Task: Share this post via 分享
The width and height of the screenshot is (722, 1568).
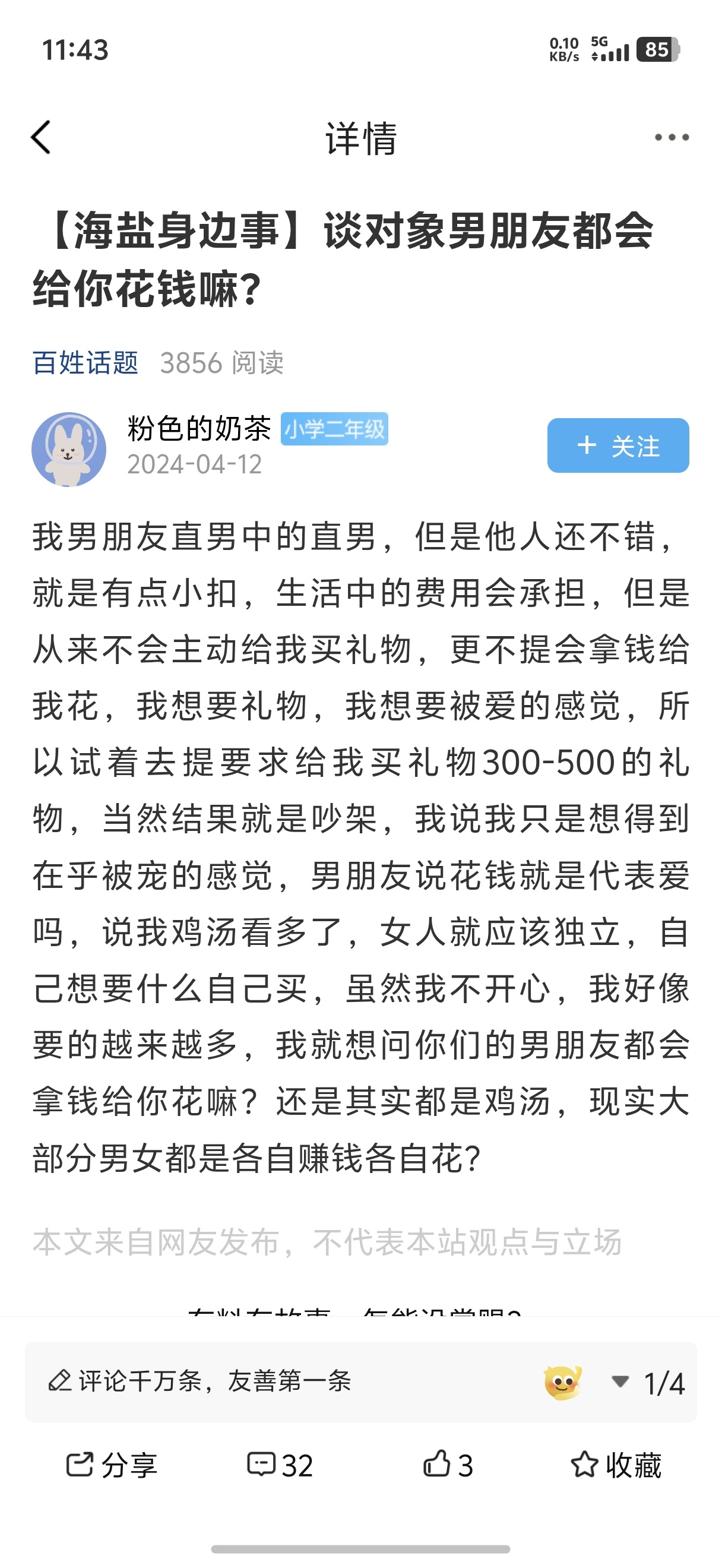Action: 111,1465
